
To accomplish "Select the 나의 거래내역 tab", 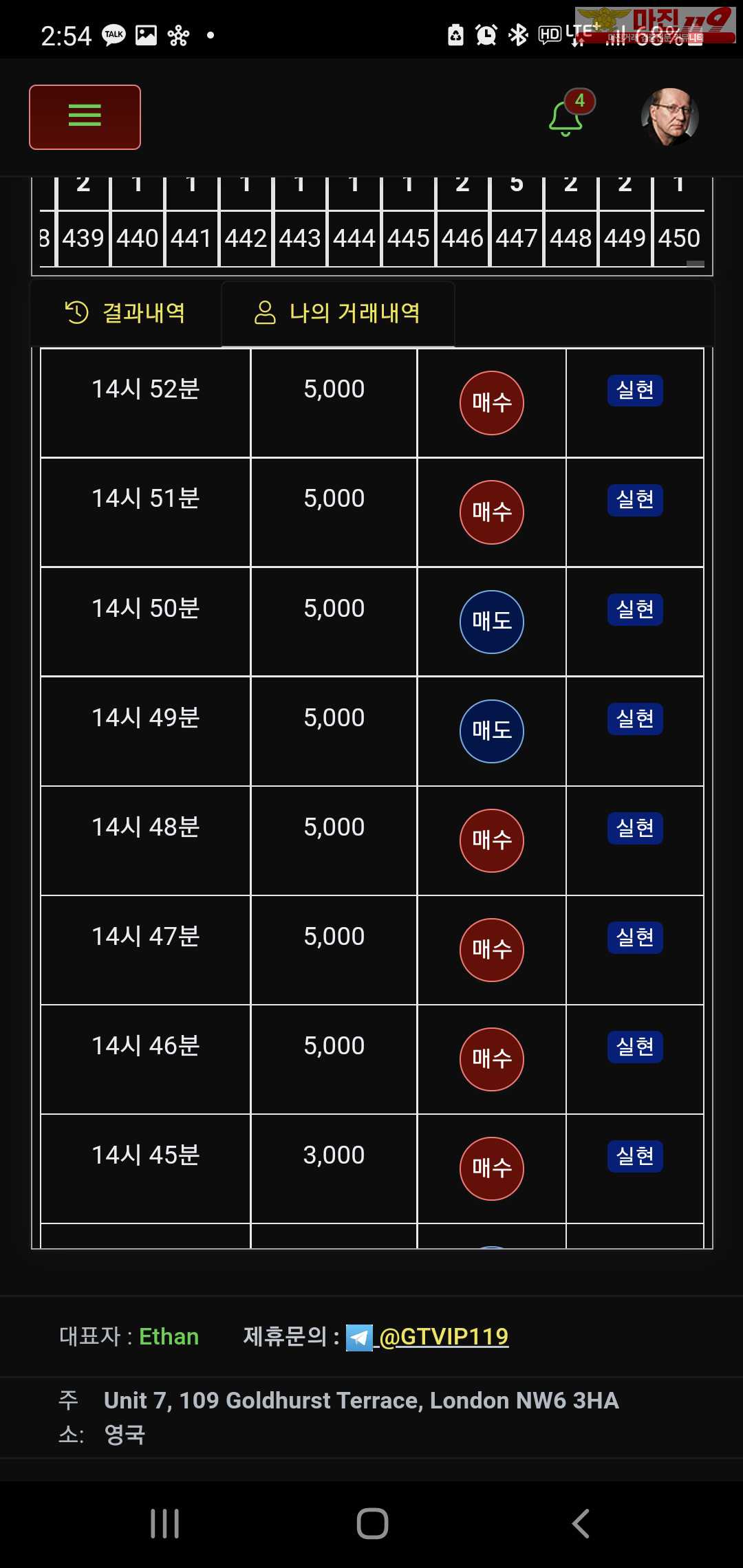I will (x=338, y=313).
